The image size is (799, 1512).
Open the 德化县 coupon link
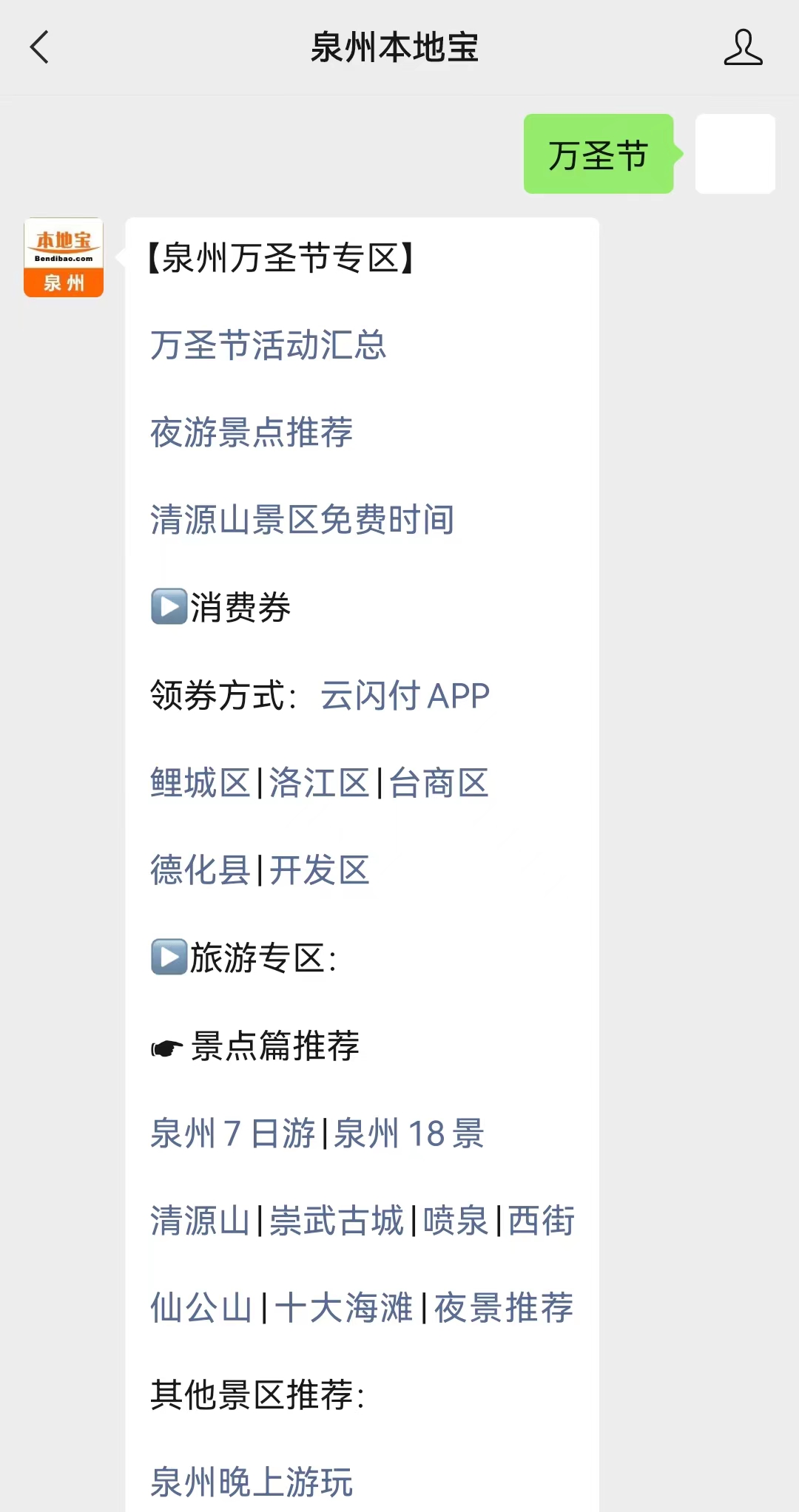point(200,870)
